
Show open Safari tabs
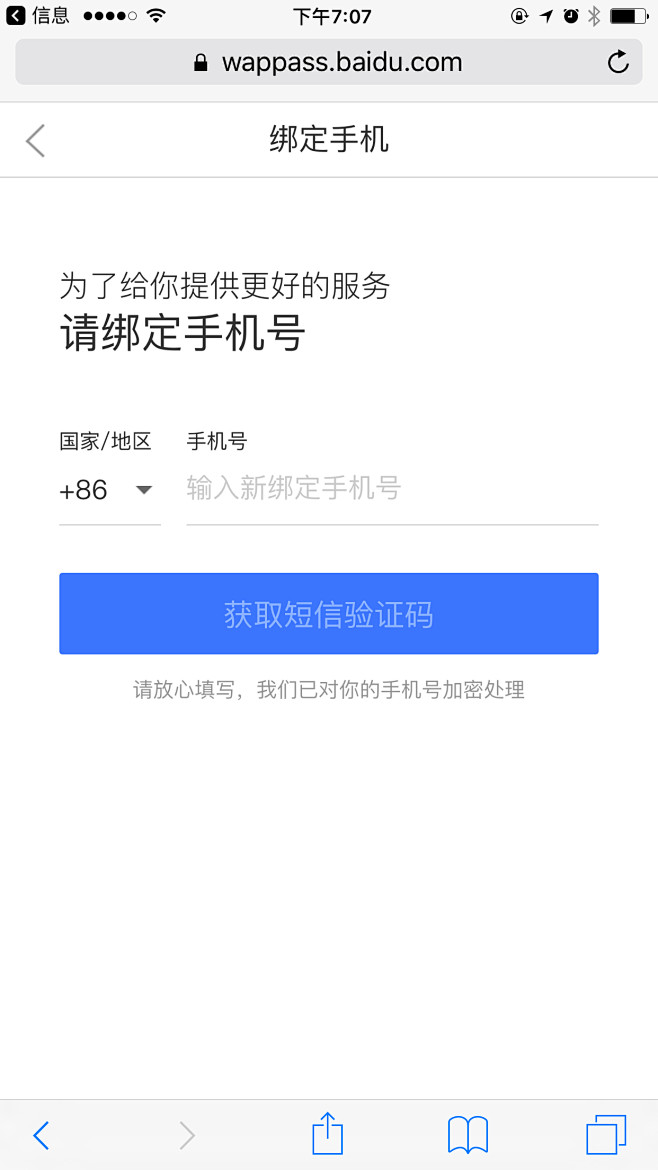(606, 1136)
